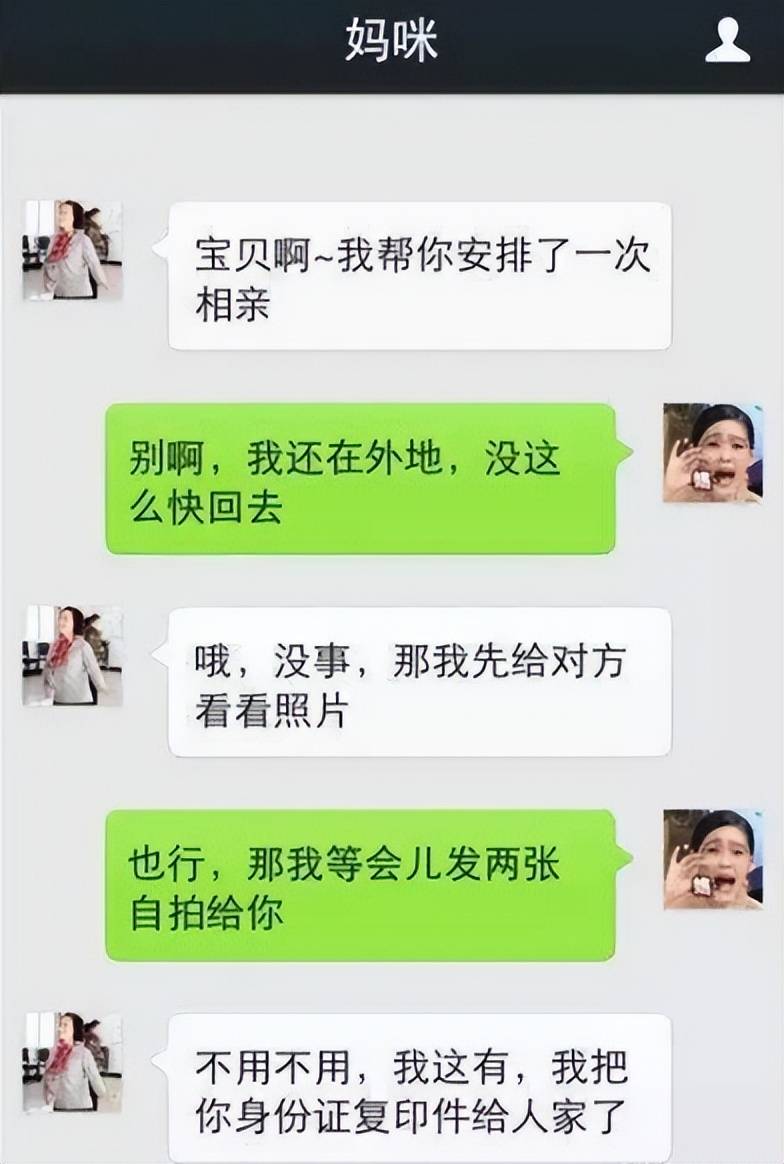Open mom's avatar beside the 相亲 message
Image resolution: width=784 pixels, height=1164 pixels.
pyautogui.click(x=72, y=250)
